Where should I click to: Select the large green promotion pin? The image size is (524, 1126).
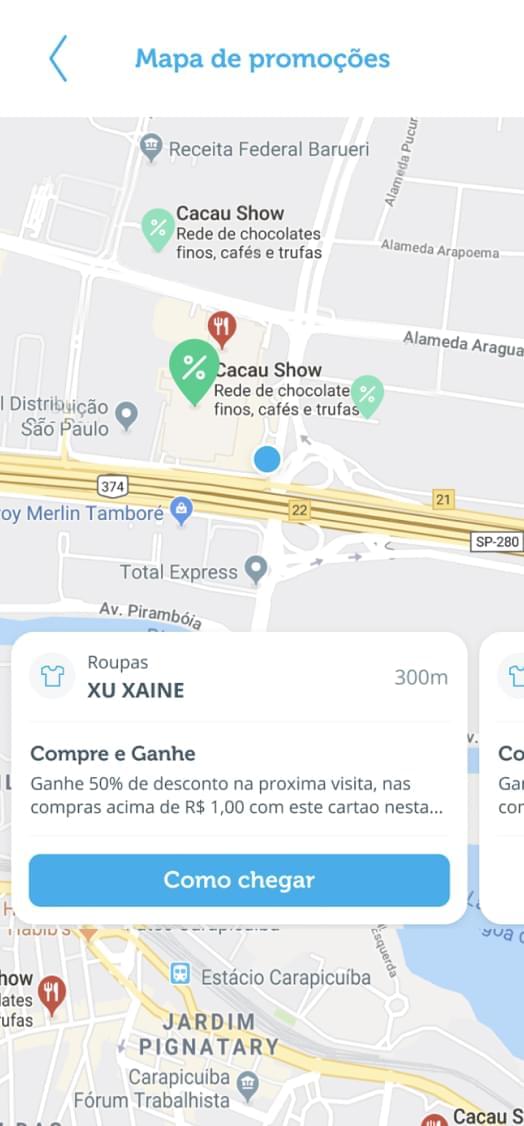194,371
